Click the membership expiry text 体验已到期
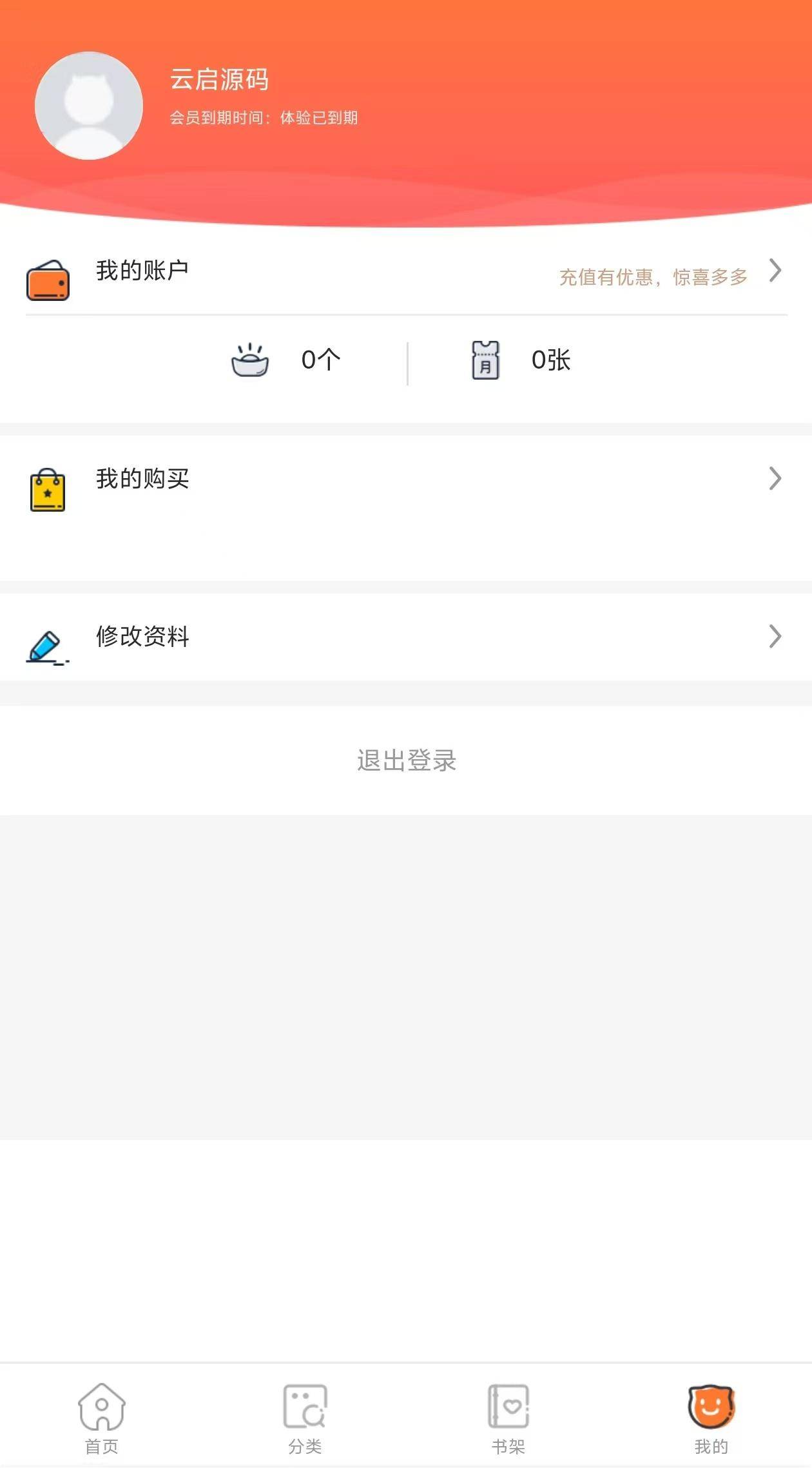This screenshot has height=1468, width=812. [x=319, y=119]
